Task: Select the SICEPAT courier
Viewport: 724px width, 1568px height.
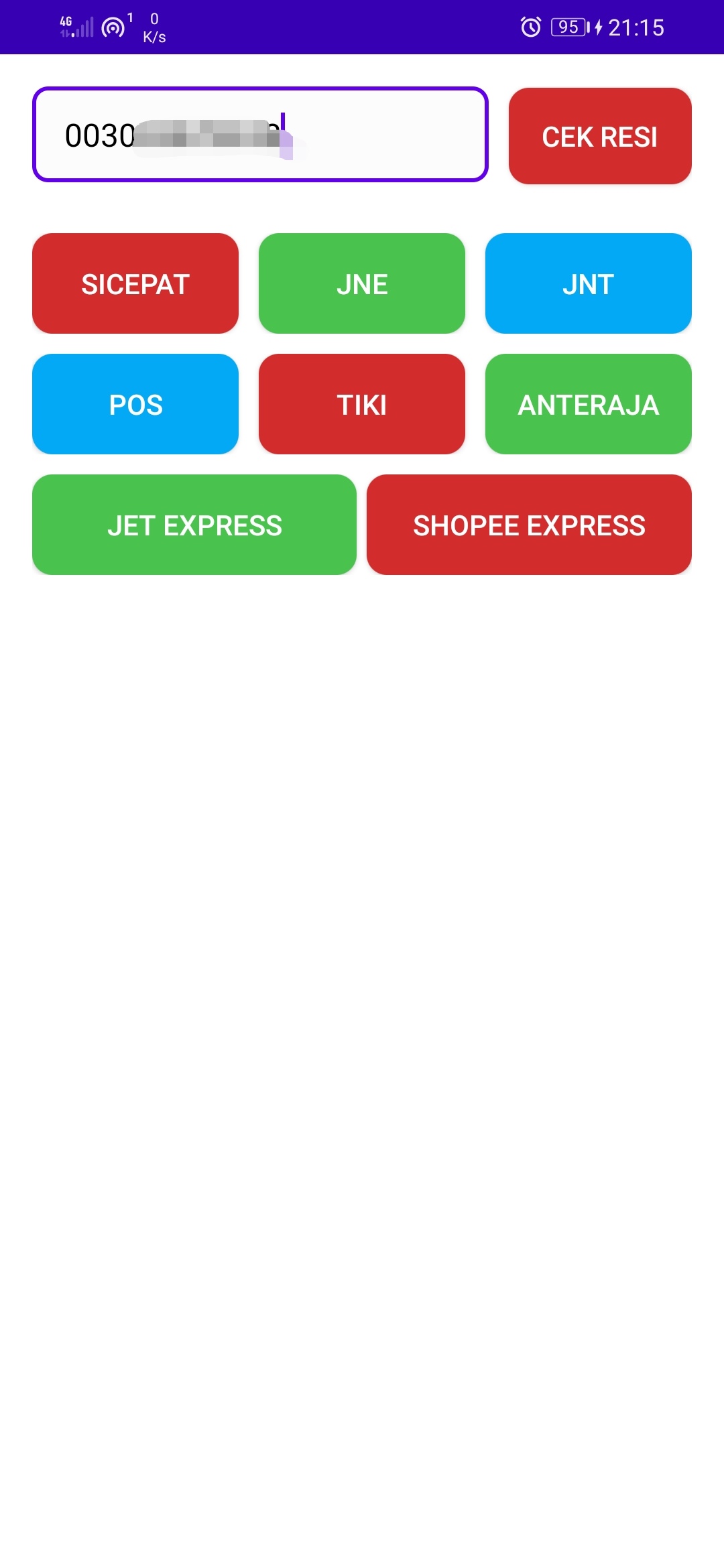Action: (x=135, y=283)
